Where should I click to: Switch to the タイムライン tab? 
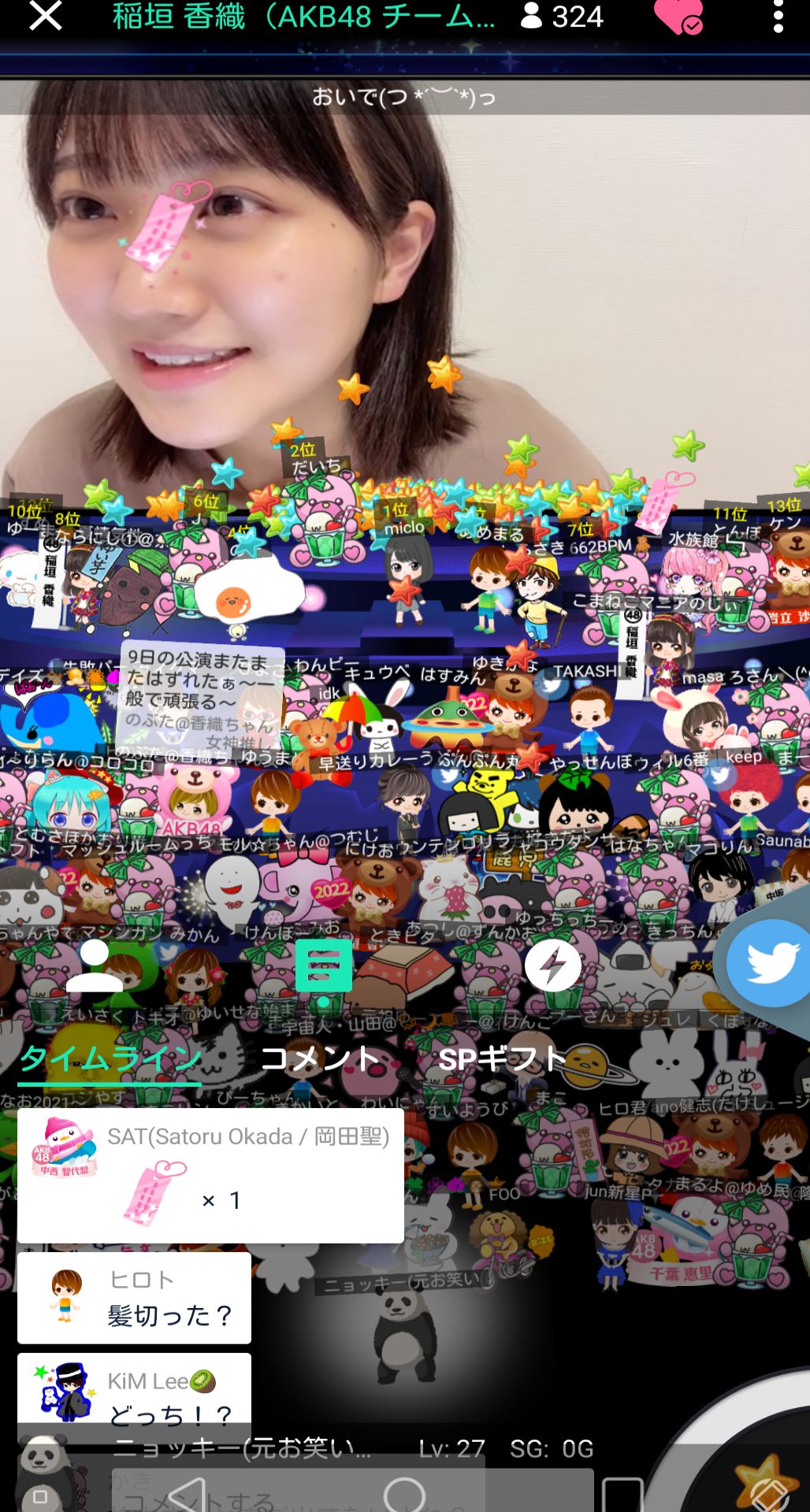coord(110,1060)
